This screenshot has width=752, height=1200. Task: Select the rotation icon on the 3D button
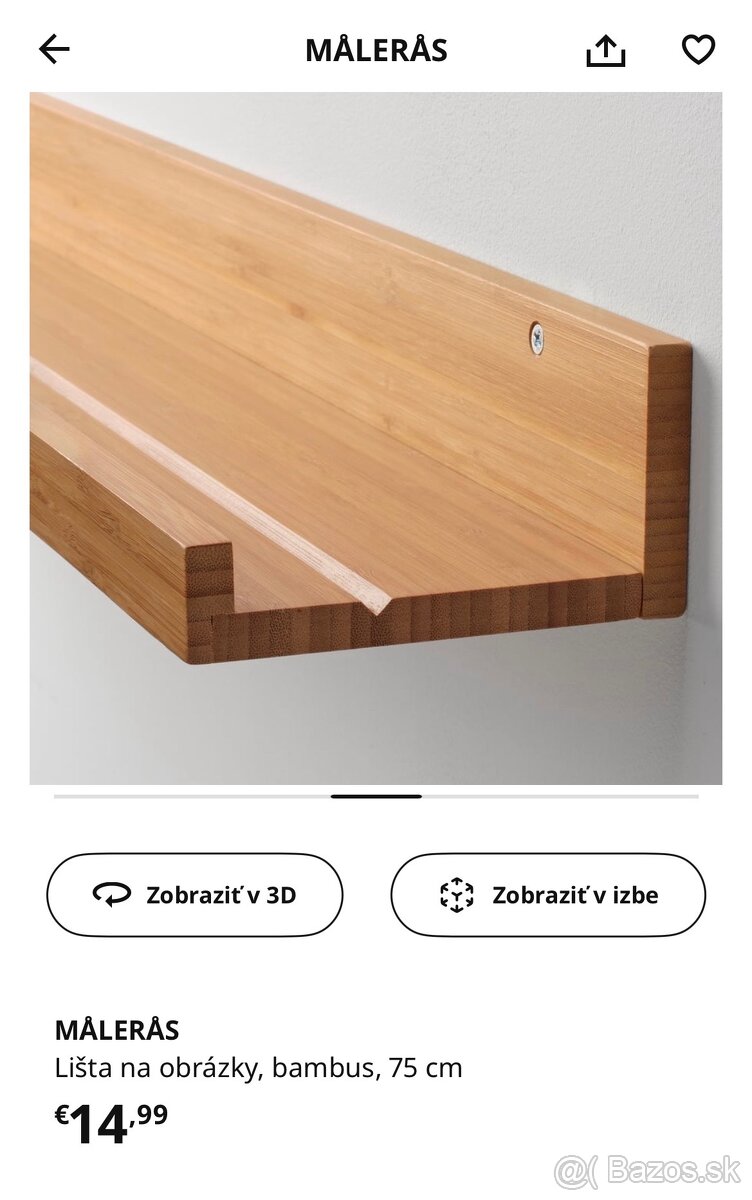coord(113,895)
